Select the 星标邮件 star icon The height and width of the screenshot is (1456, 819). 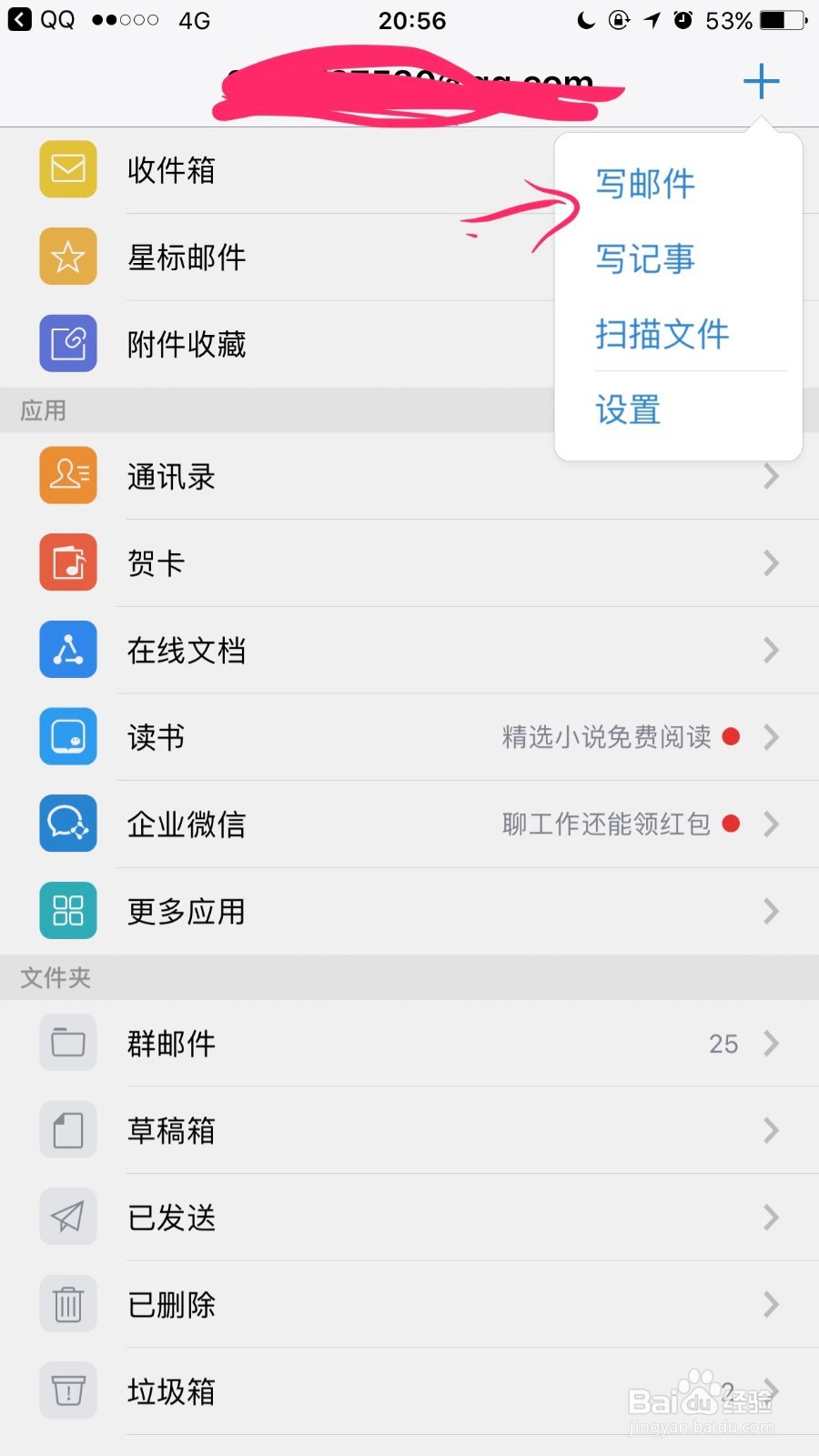click(x=67, y=257)
